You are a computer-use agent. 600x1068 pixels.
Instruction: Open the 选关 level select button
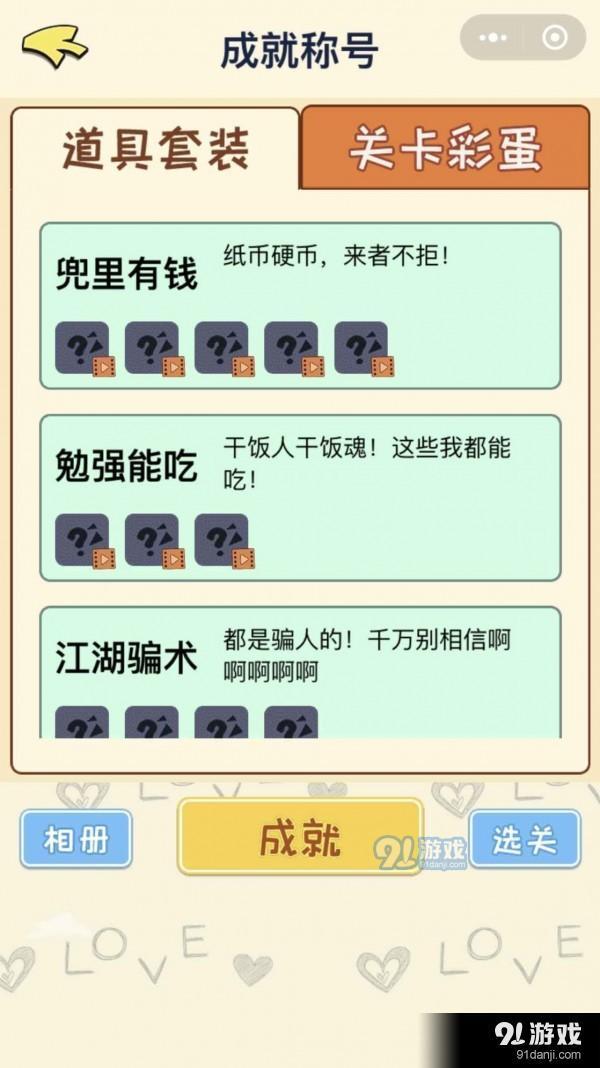coord(524,838)
